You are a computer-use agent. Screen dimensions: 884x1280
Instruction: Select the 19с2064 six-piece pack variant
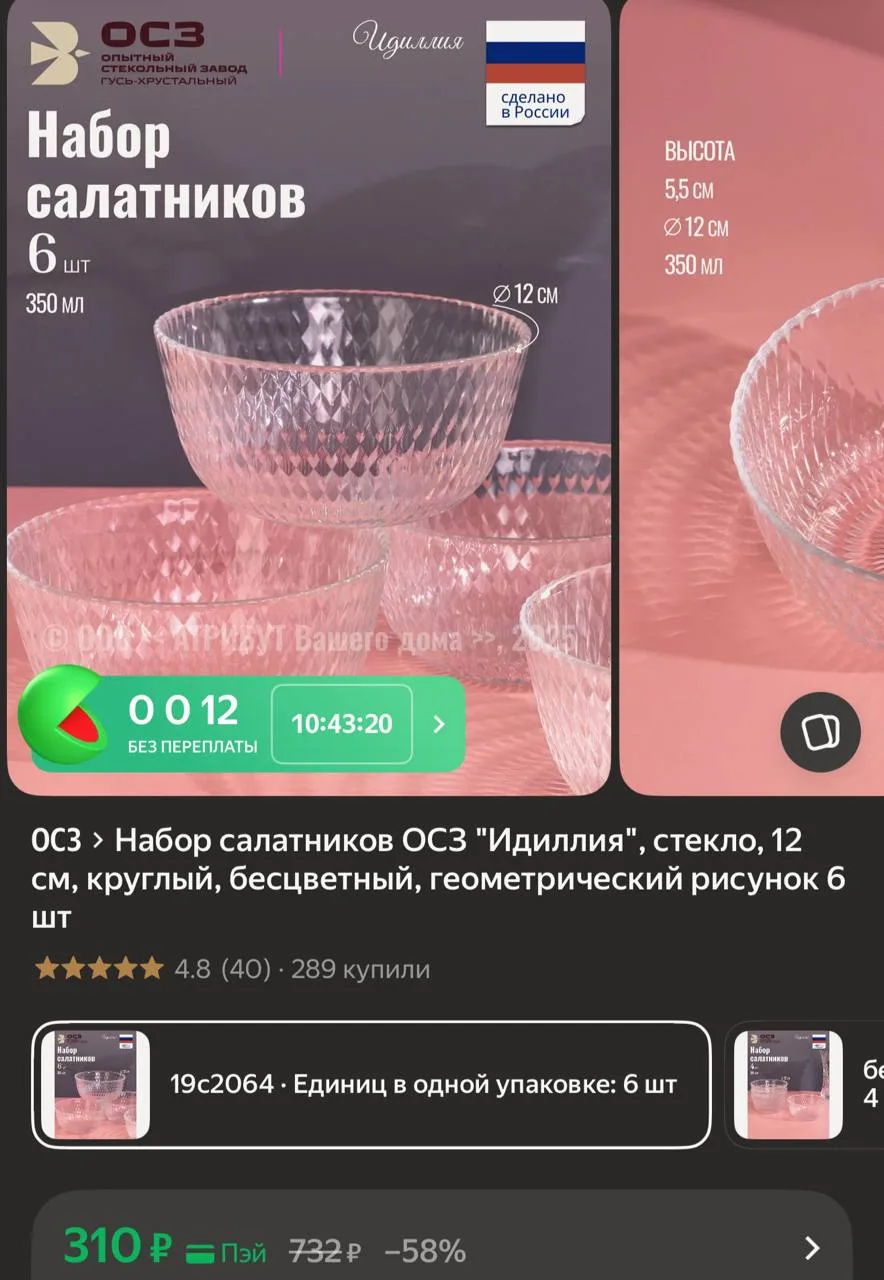tap(371, 1085)
